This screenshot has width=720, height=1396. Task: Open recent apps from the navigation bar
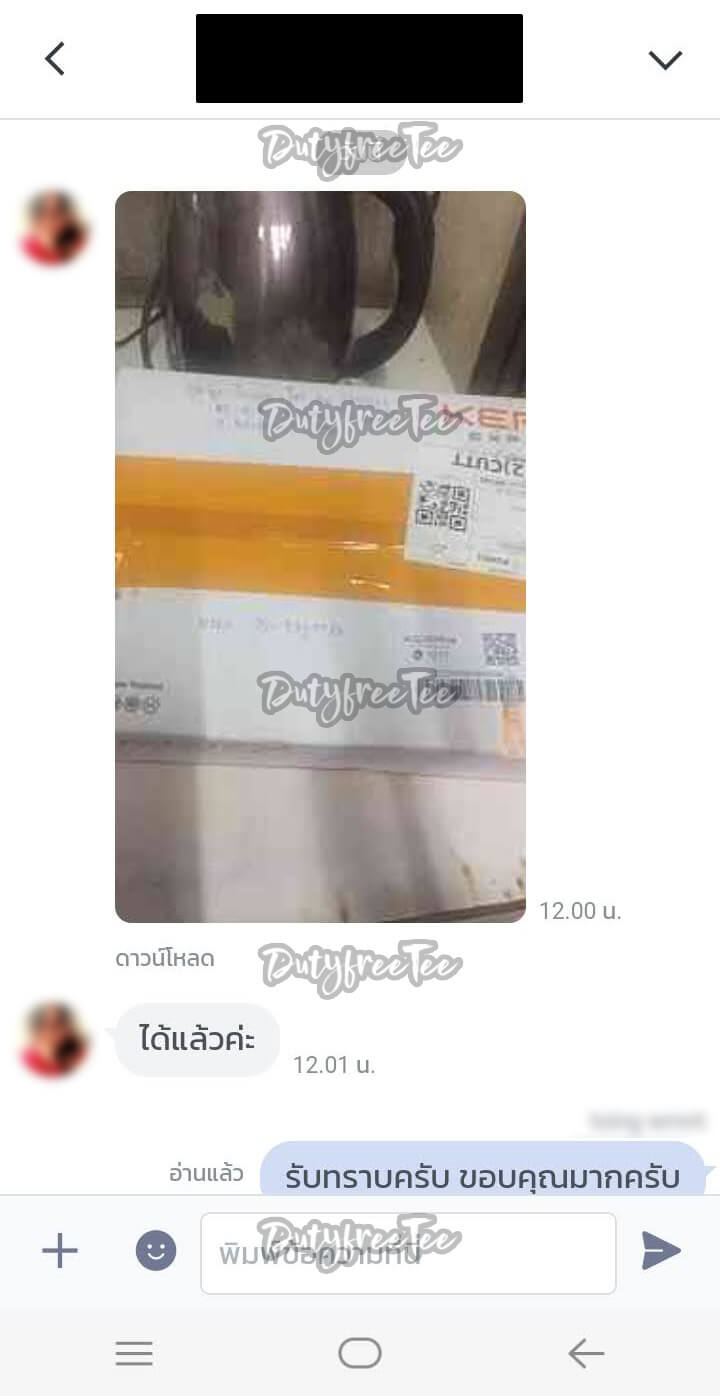134,1354
